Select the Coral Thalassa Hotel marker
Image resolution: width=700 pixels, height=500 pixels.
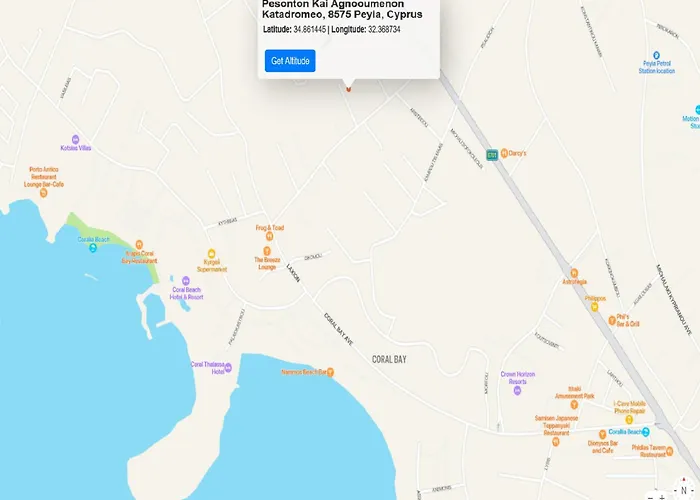(x=228, y=367)
